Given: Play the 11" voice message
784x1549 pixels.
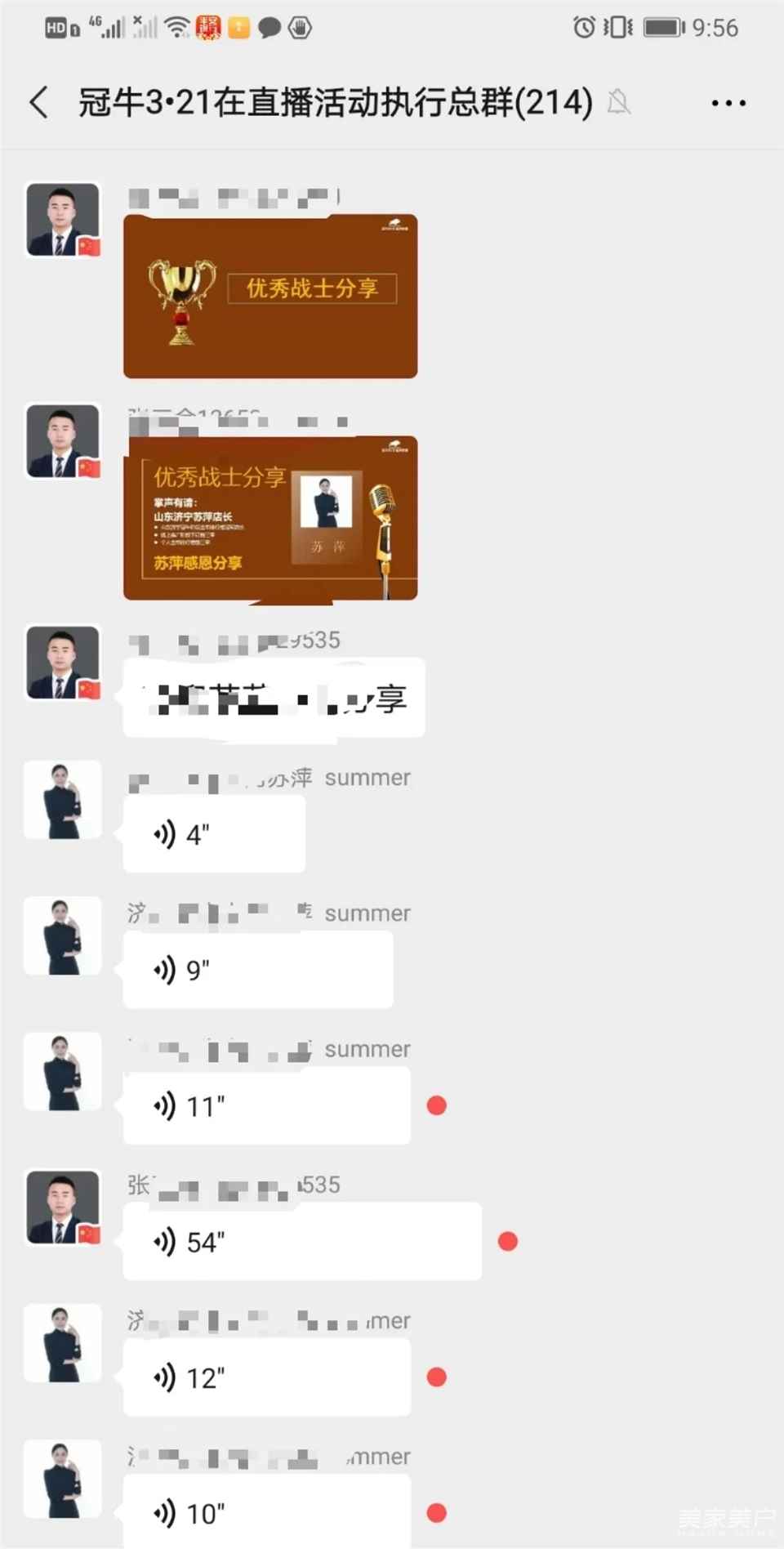Looking at the screenshot, I should (x=266, y=1106).
